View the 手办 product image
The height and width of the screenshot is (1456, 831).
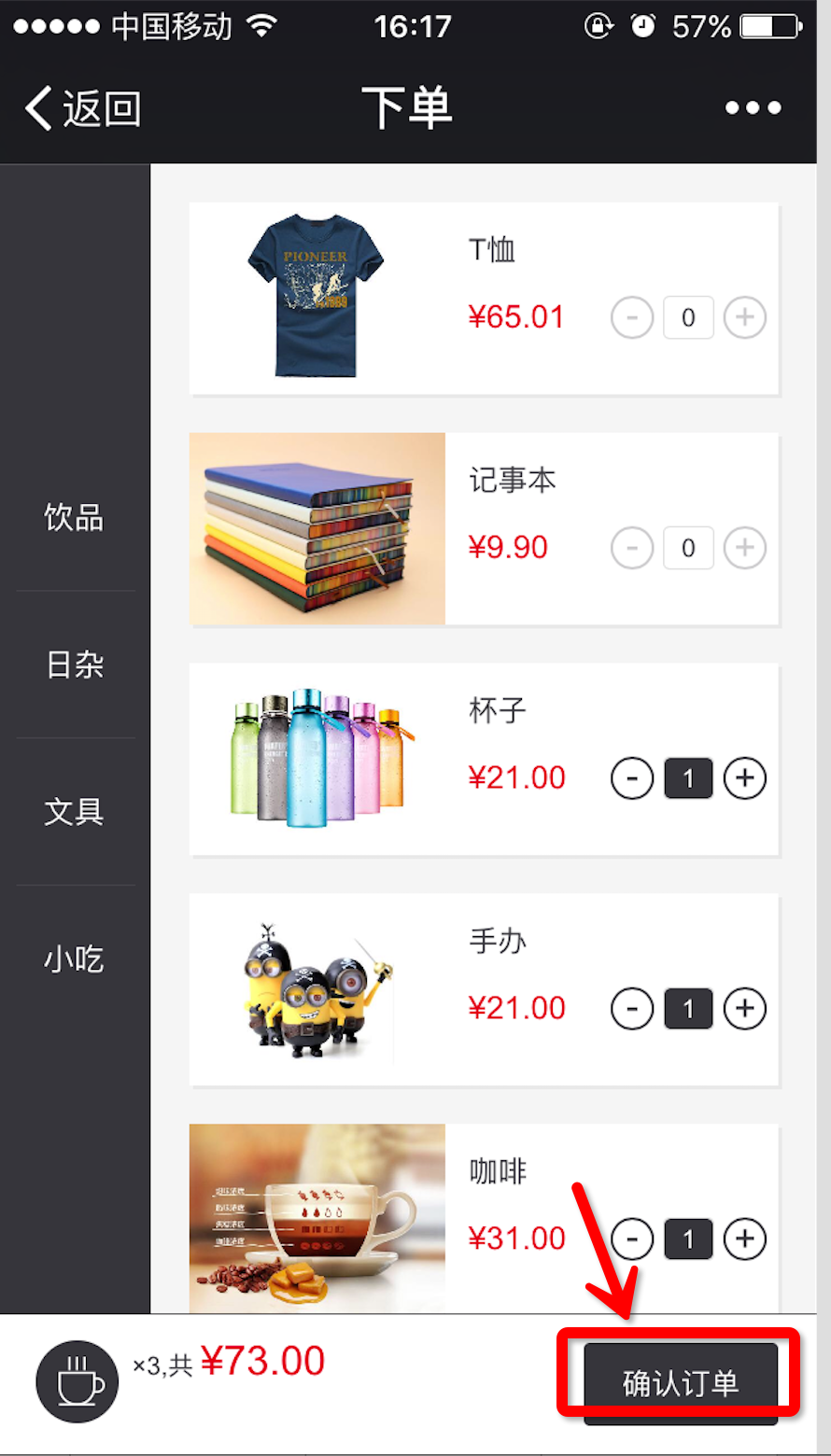(317, 990)
